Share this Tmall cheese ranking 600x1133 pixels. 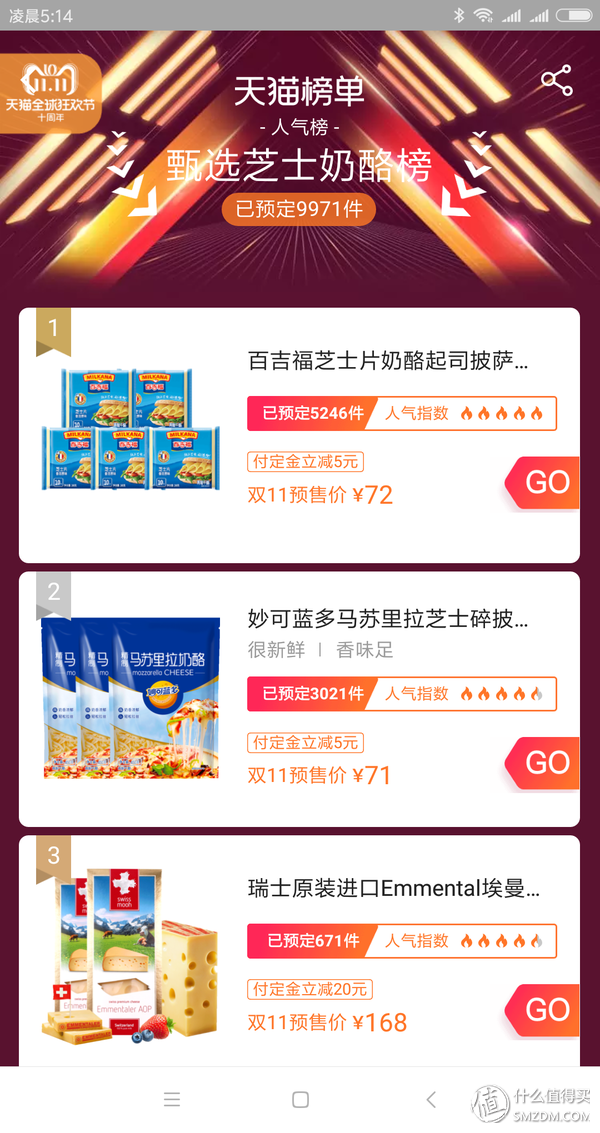[556, 82]
